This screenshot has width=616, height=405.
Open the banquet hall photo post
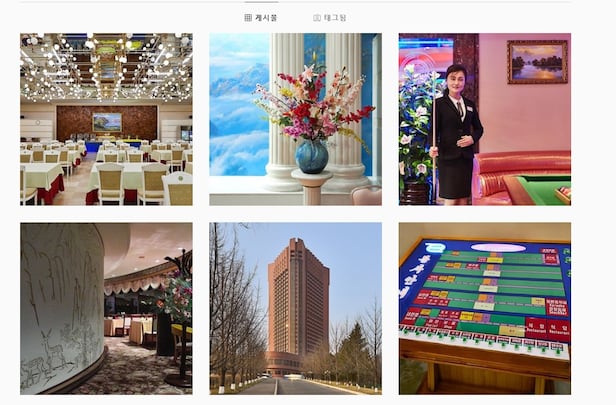106,119
